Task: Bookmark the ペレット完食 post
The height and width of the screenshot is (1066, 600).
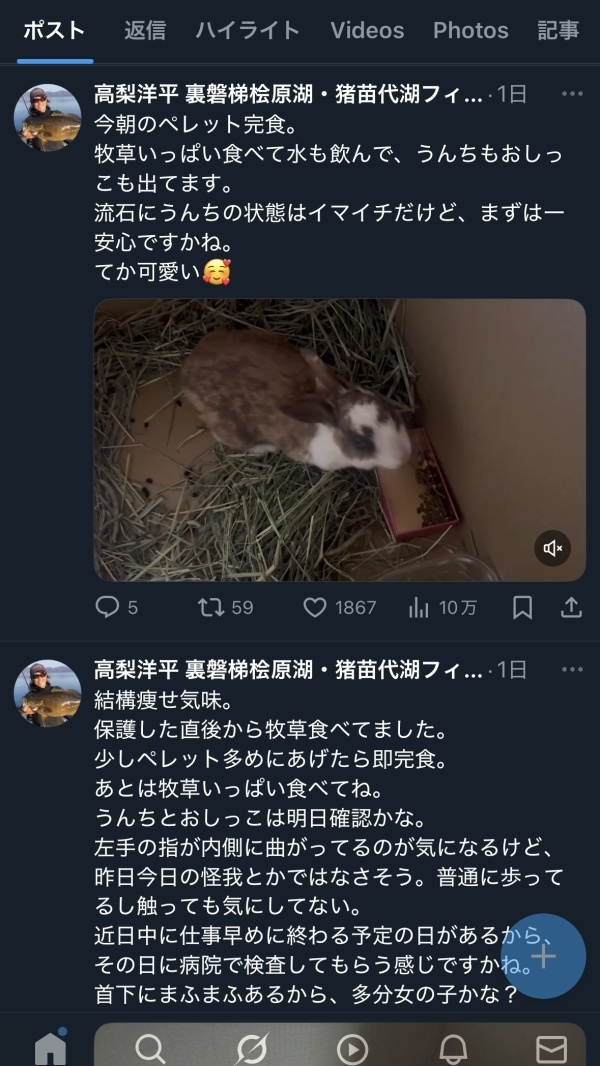Action: point(522,607)
